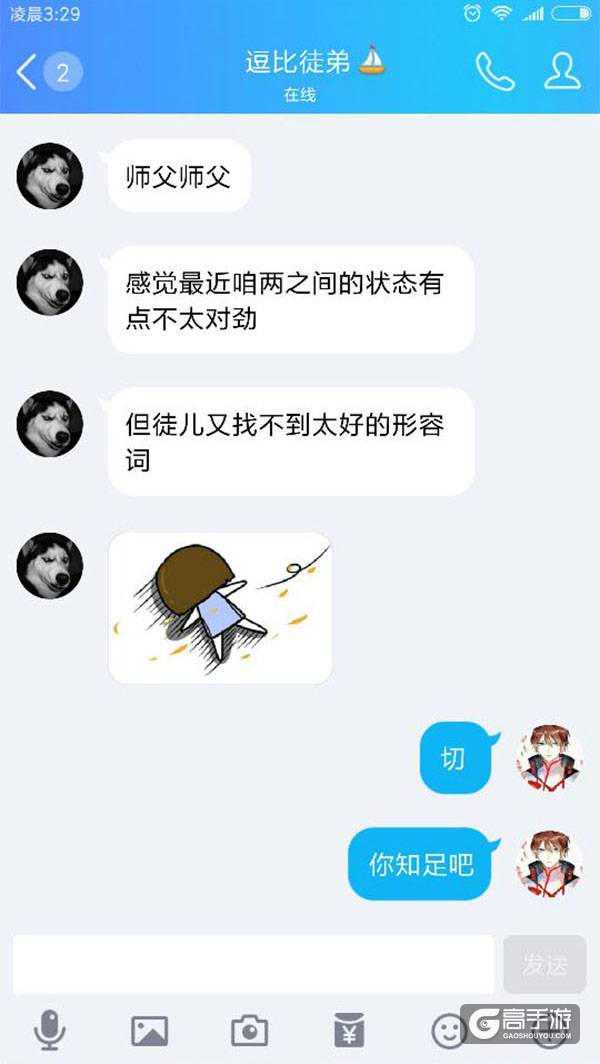Start a voice call with 逗比徒弟
The width and height of the screenshot is (600, 1064).
(494, 71)
